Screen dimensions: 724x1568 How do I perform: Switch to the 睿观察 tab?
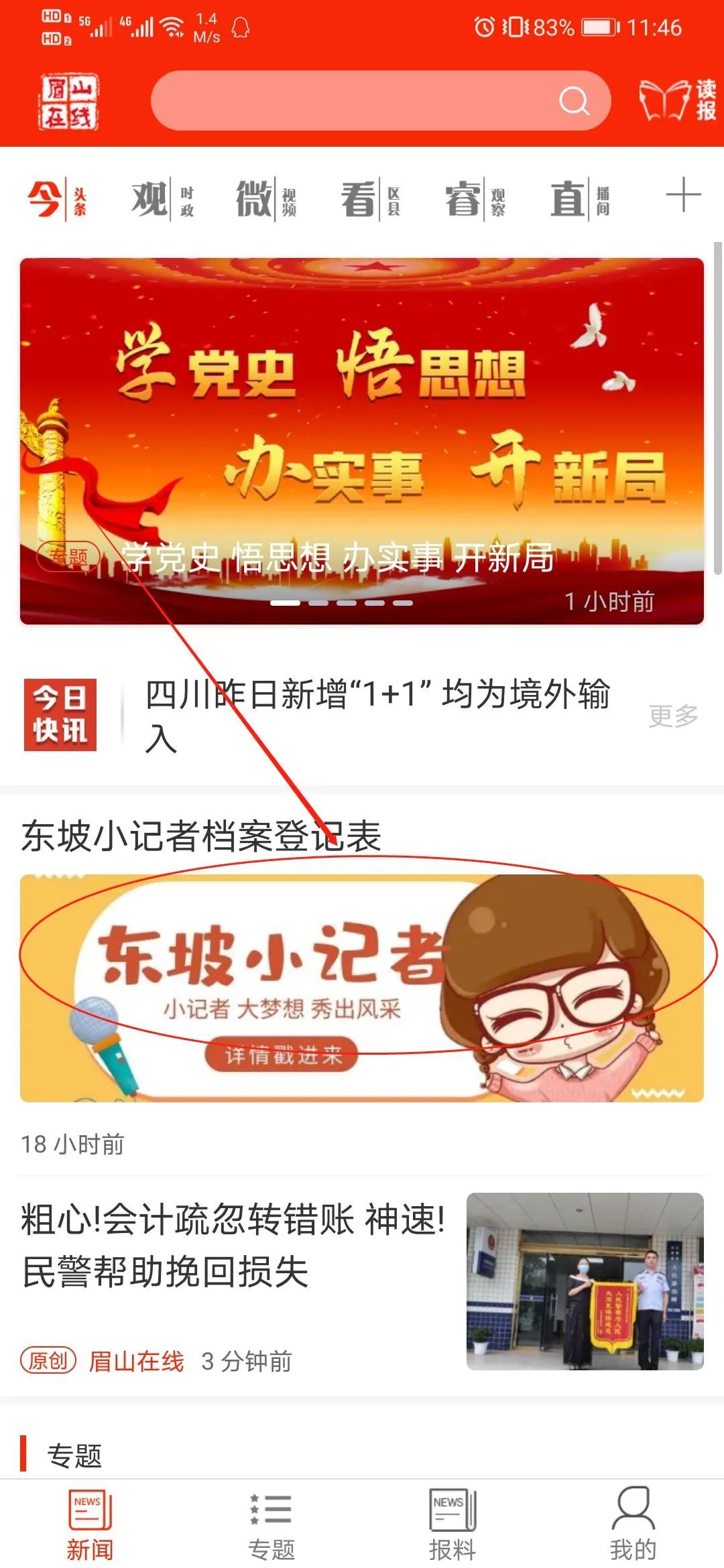[x=475, y=199]
